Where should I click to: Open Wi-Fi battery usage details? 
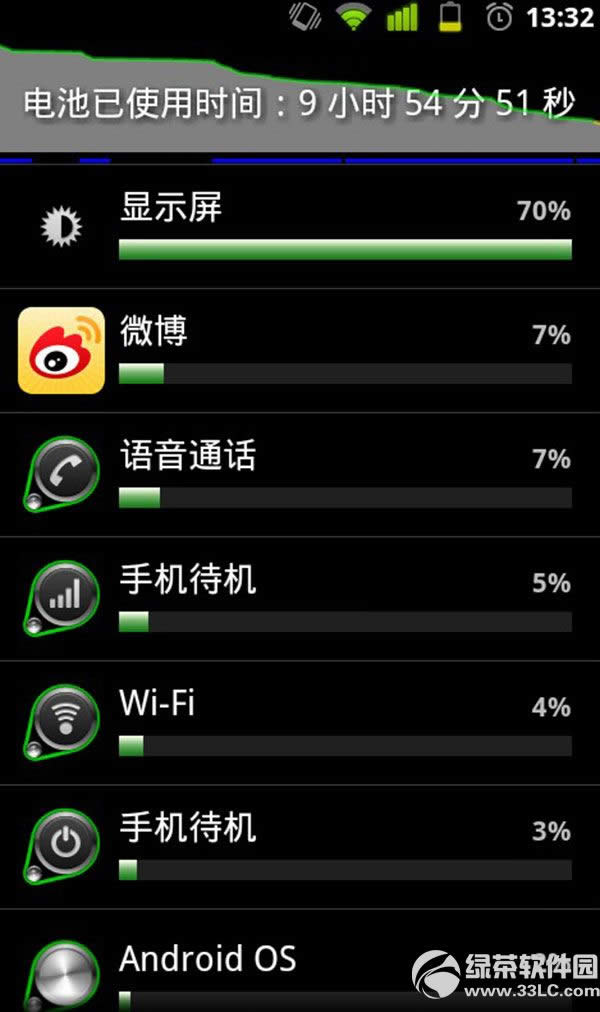point(300,723)
